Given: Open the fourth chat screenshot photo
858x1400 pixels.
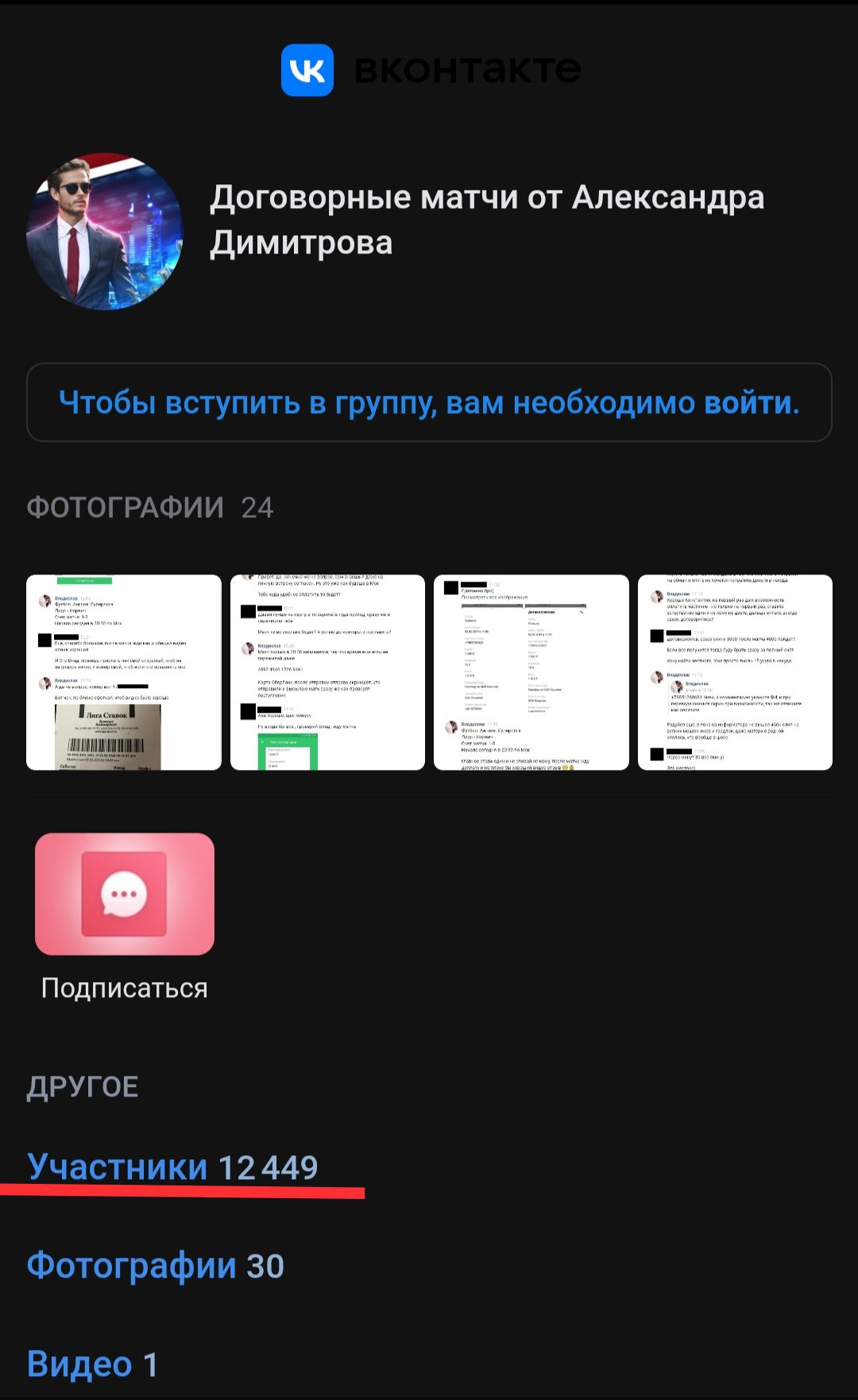Looking at the screenshot, I should pos(735,672).
